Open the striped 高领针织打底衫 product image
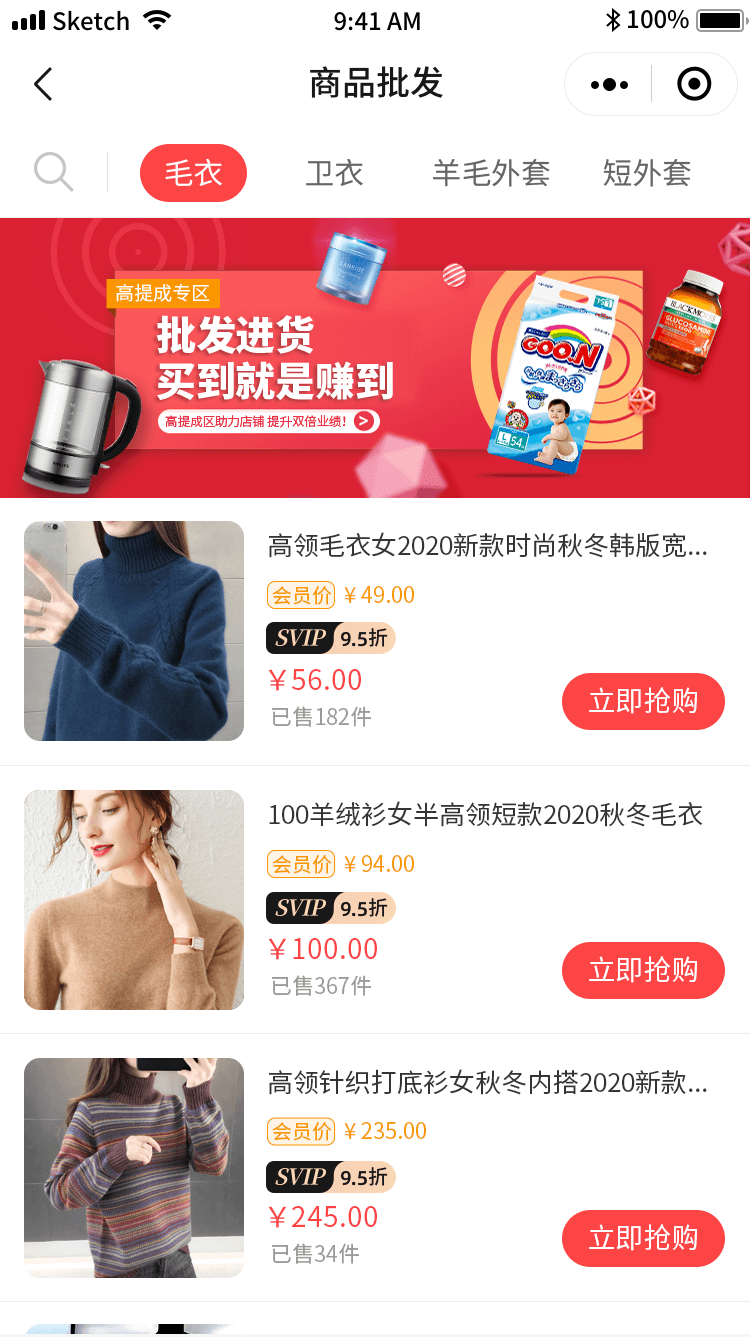 pyautogui.click(x=134, y=1168)
